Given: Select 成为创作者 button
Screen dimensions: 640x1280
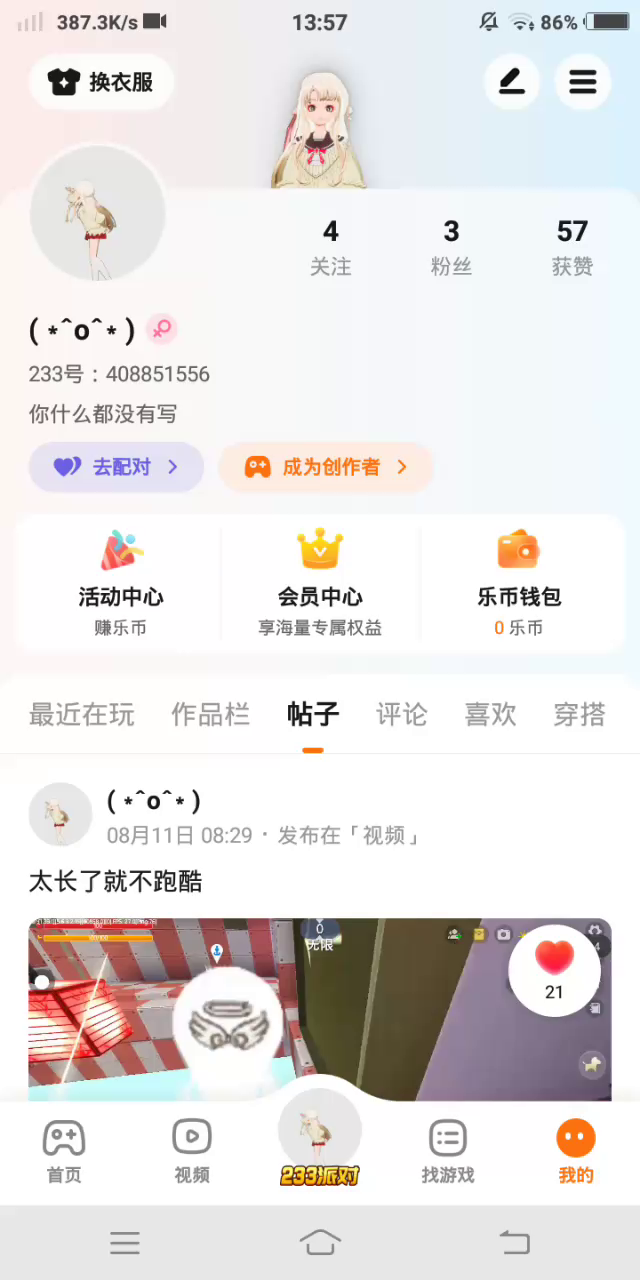Looking at the screenshot, I should [326, 467].
